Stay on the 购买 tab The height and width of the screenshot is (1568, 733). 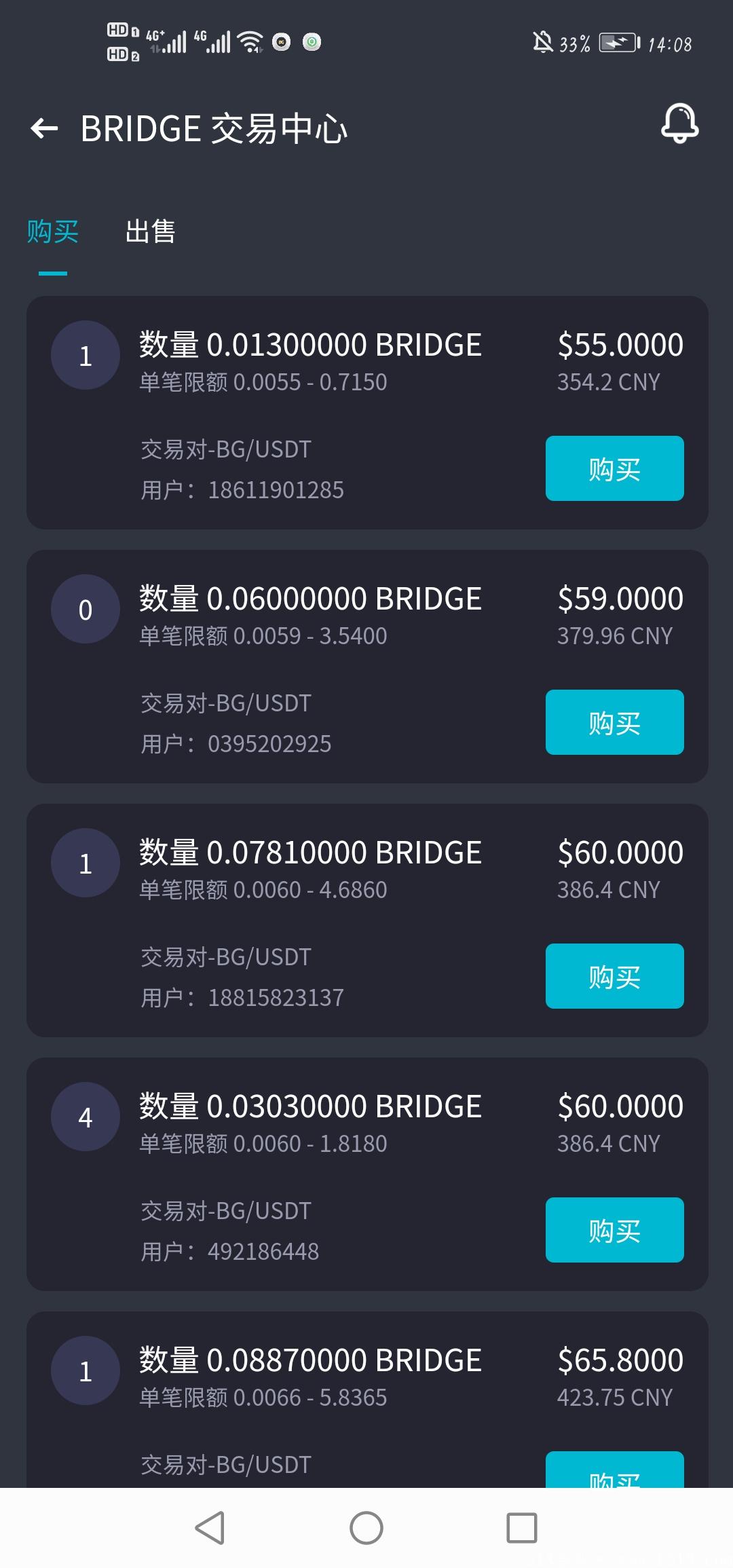pos(53,232)
